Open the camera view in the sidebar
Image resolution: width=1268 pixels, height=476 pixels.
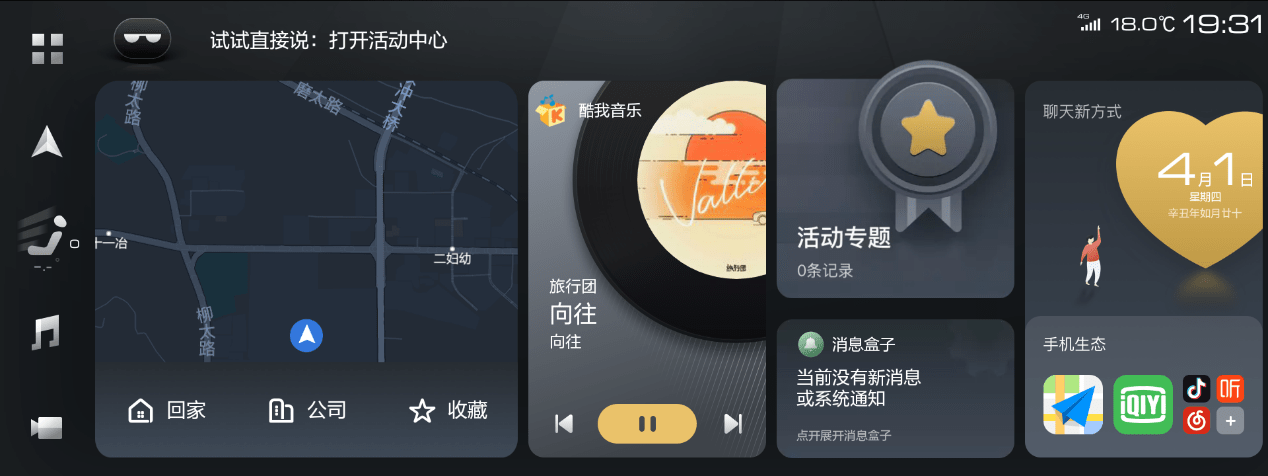(x=47, y=427)
